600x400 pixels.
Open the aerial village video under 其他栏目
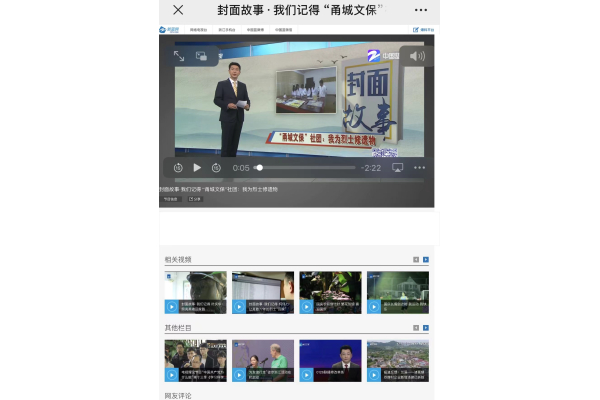(397, 360)
